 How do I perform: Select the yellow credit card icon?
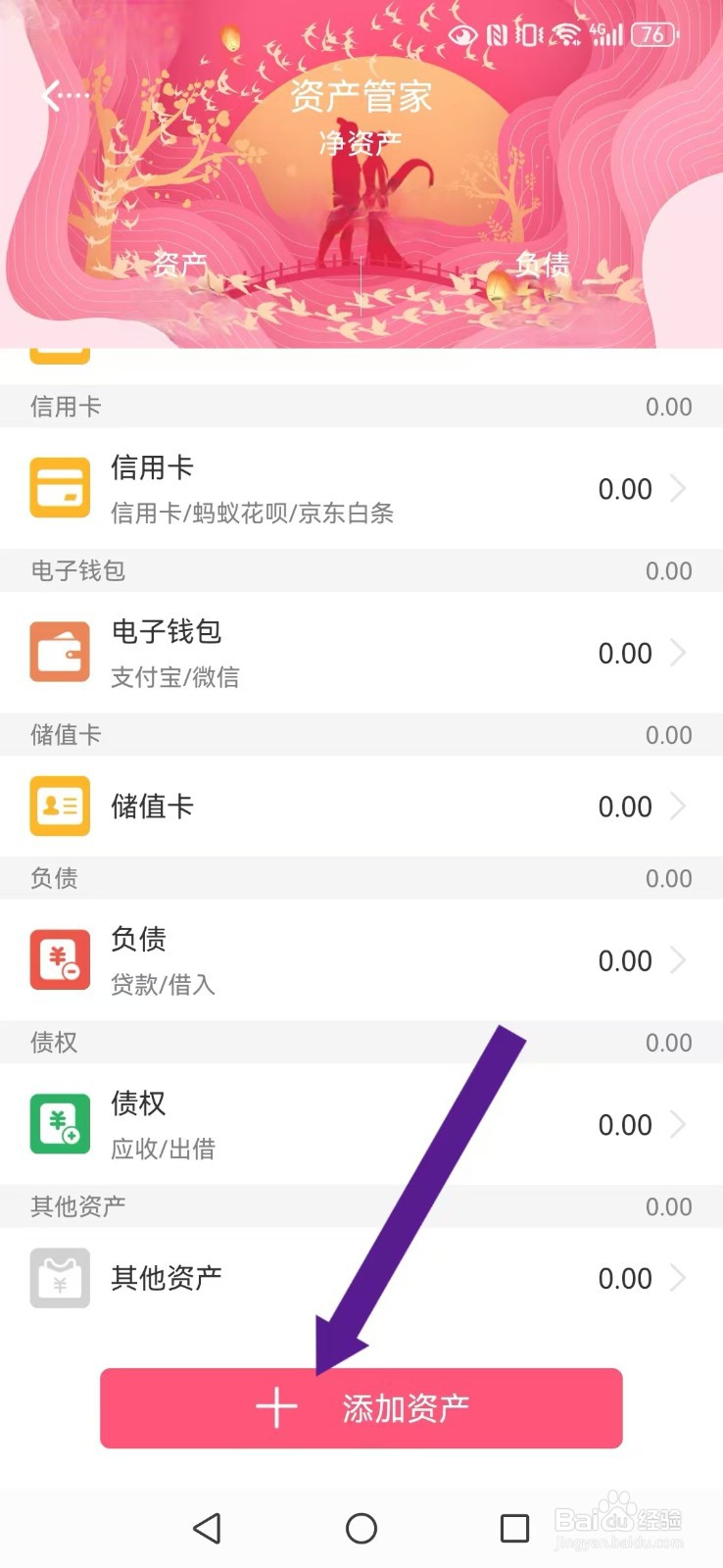[x=59, y=487]
